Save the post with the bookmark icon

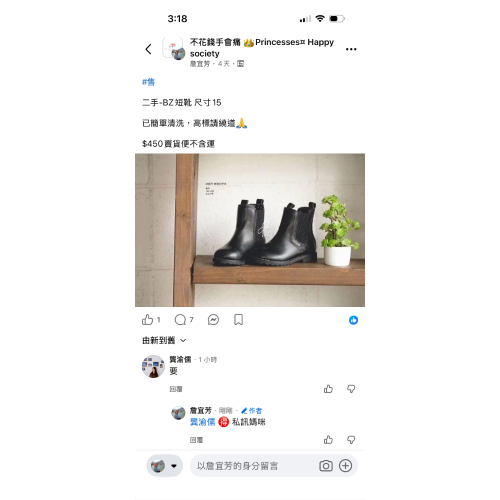click(238, 320)
